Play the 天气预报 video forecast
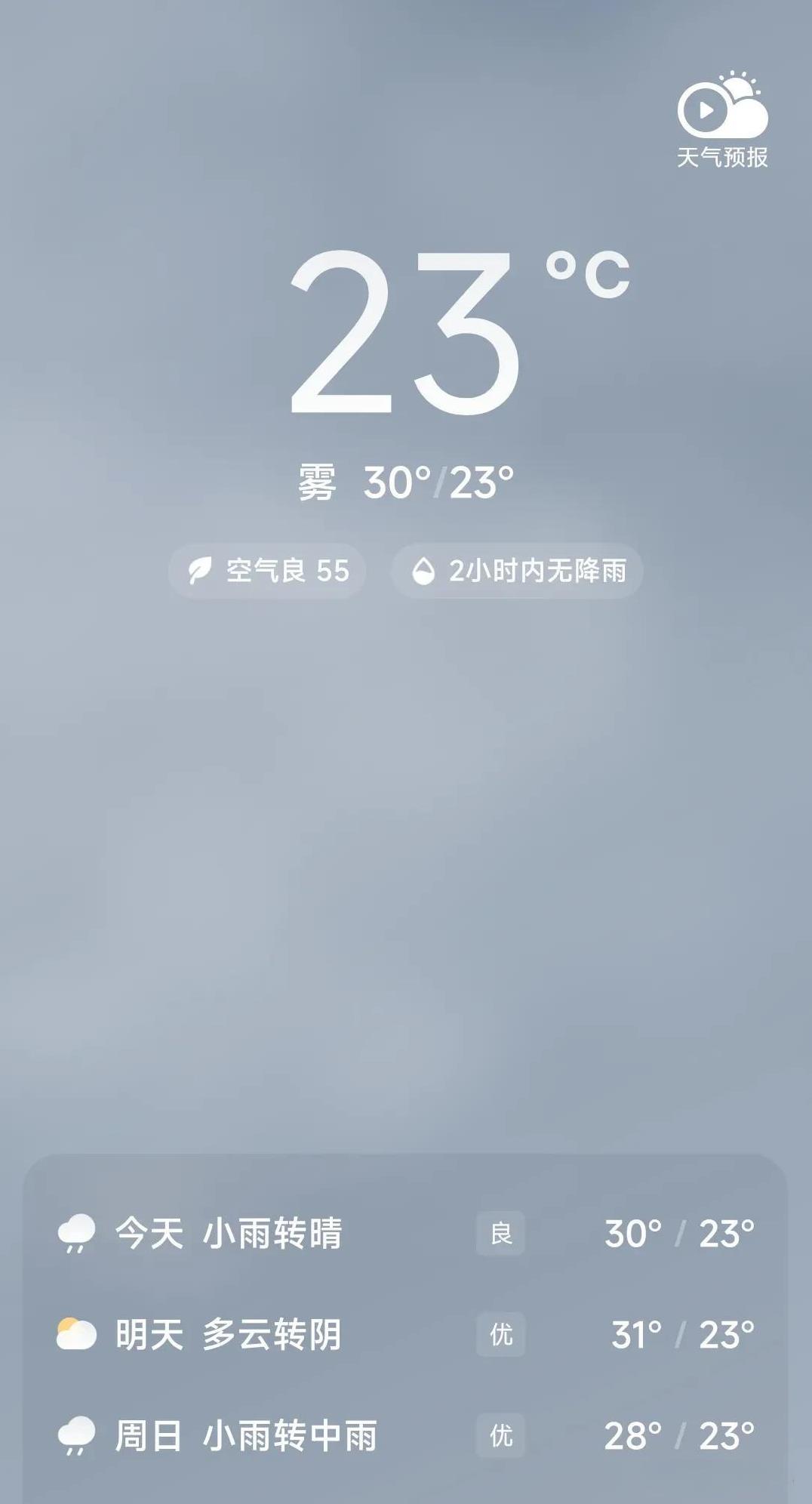 point(721,121)
